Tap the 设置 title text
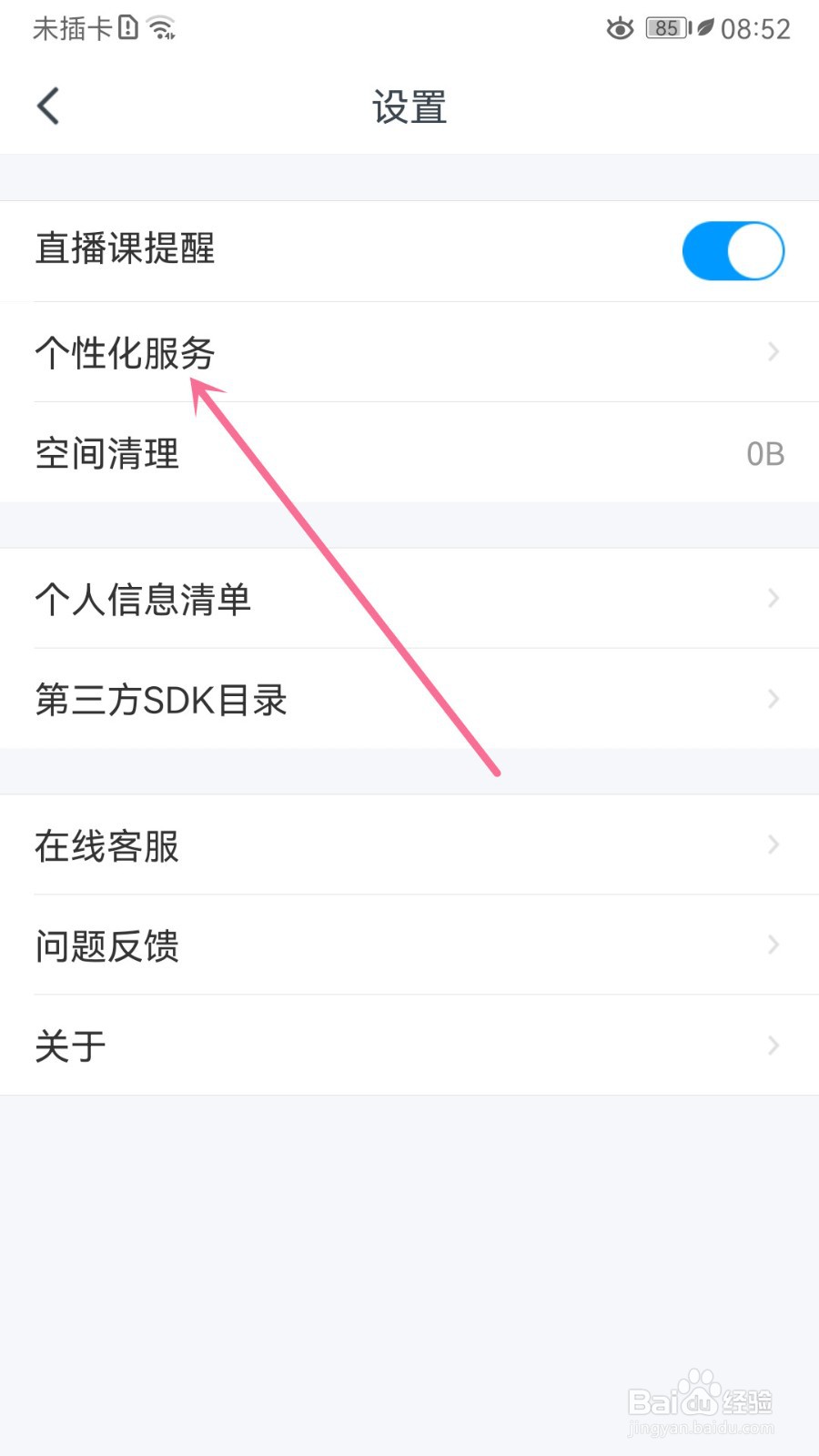The width and height of the screenshot is (819, 1456). [x=409, y=106]
